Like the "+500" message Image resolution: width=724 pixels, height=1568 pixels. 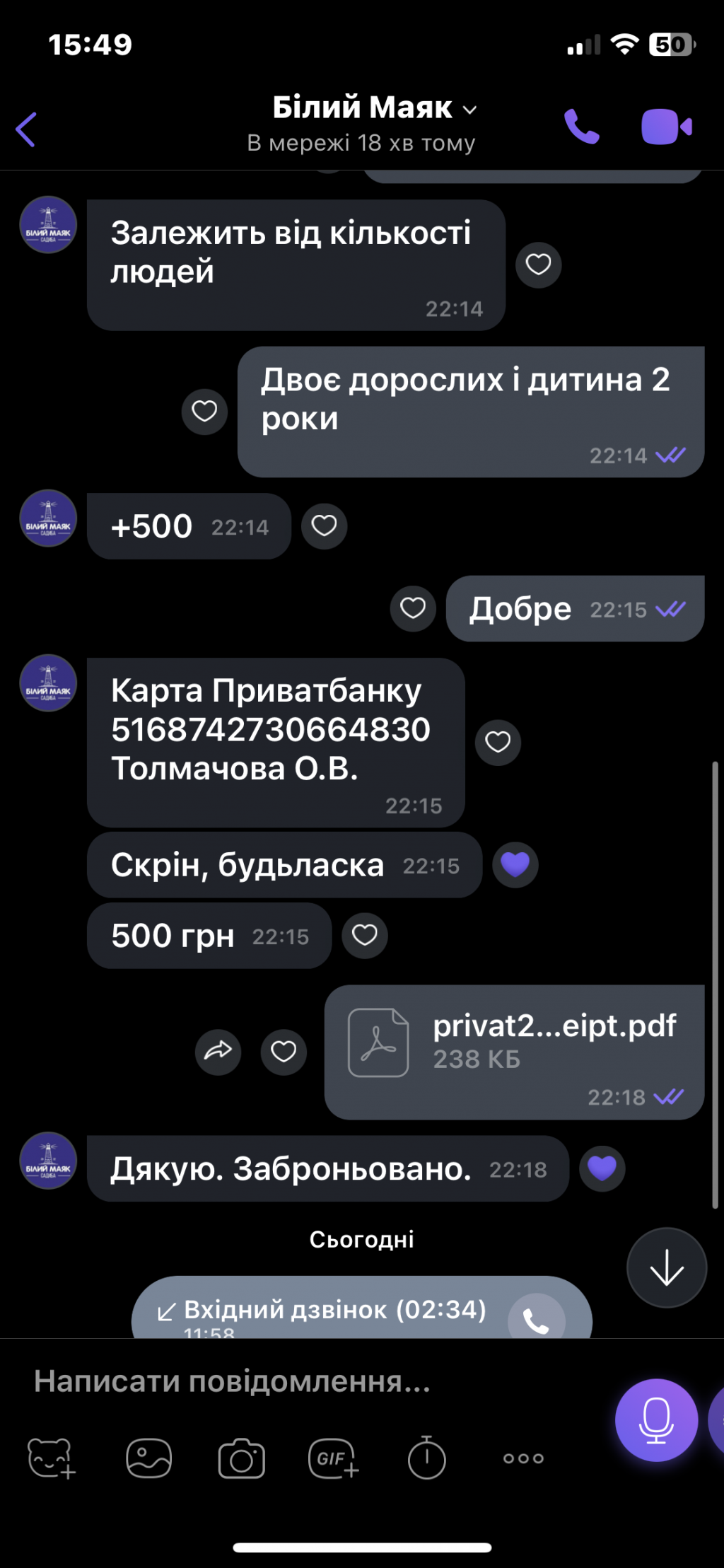point(324,526)
